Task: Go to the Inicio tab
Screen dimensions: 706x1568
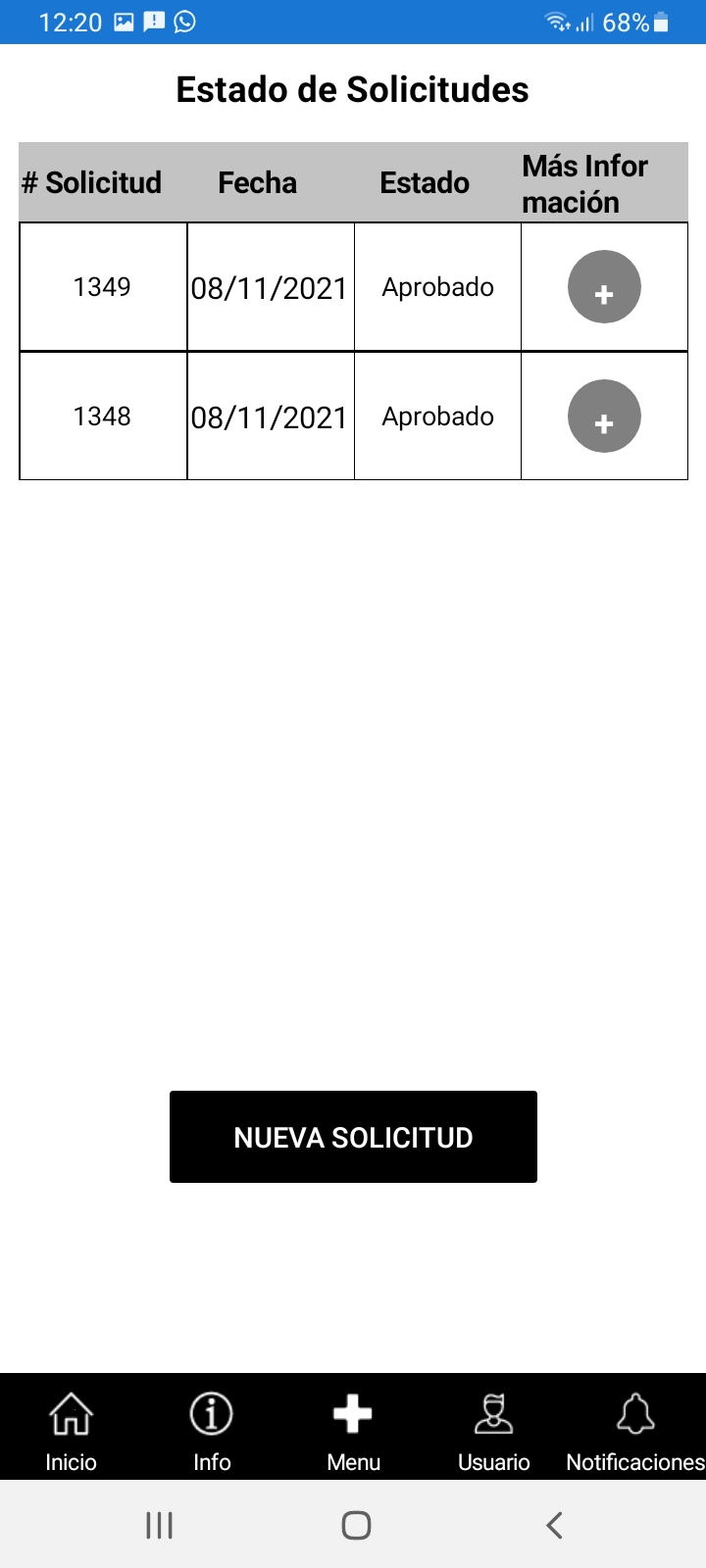Action: pyautogui.click(x=71, y=1431)
